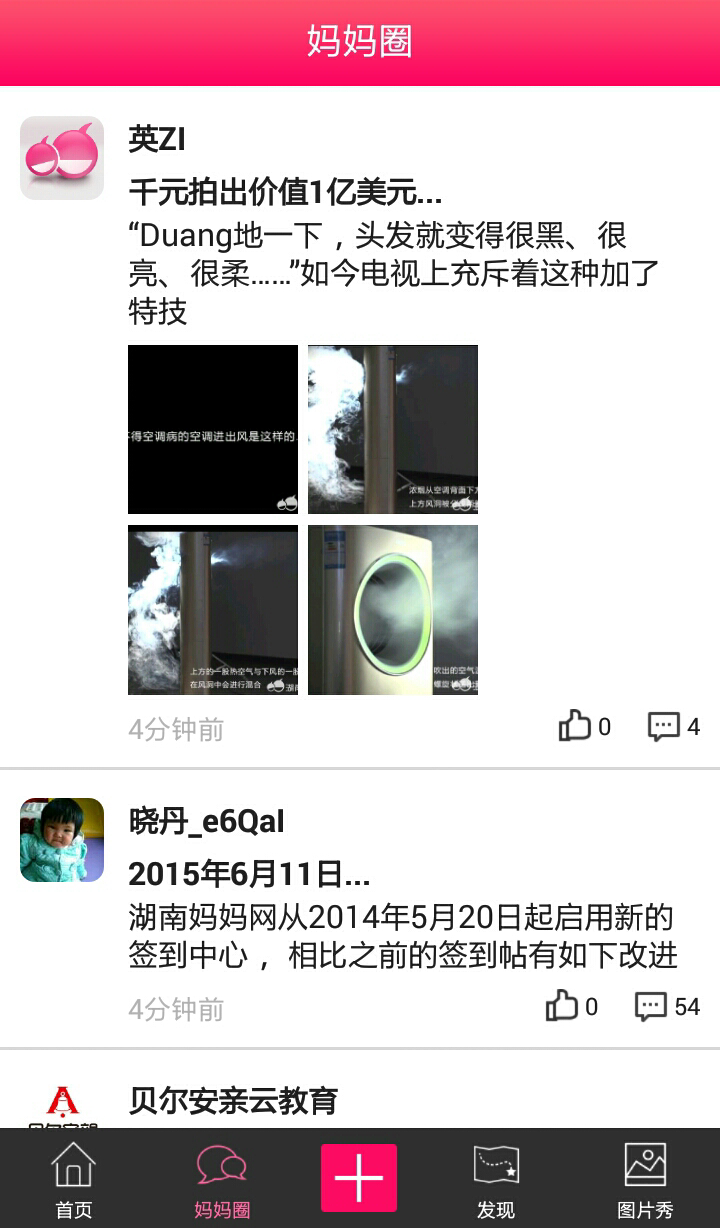
Task: Like 英ZI's post
Action: coord(585,726)
